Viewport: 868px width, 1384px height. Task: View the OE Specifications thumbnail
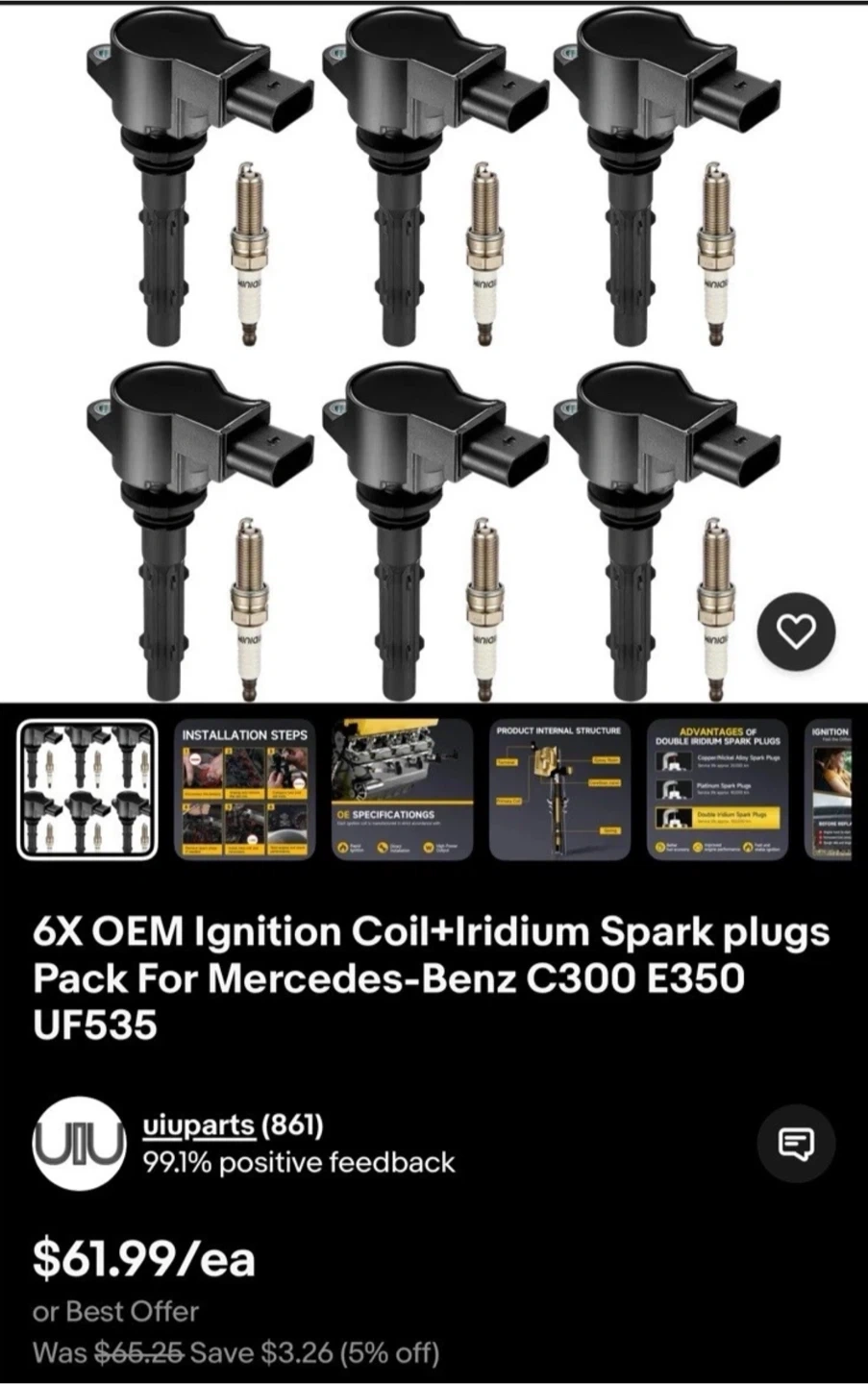coord(403,789)
